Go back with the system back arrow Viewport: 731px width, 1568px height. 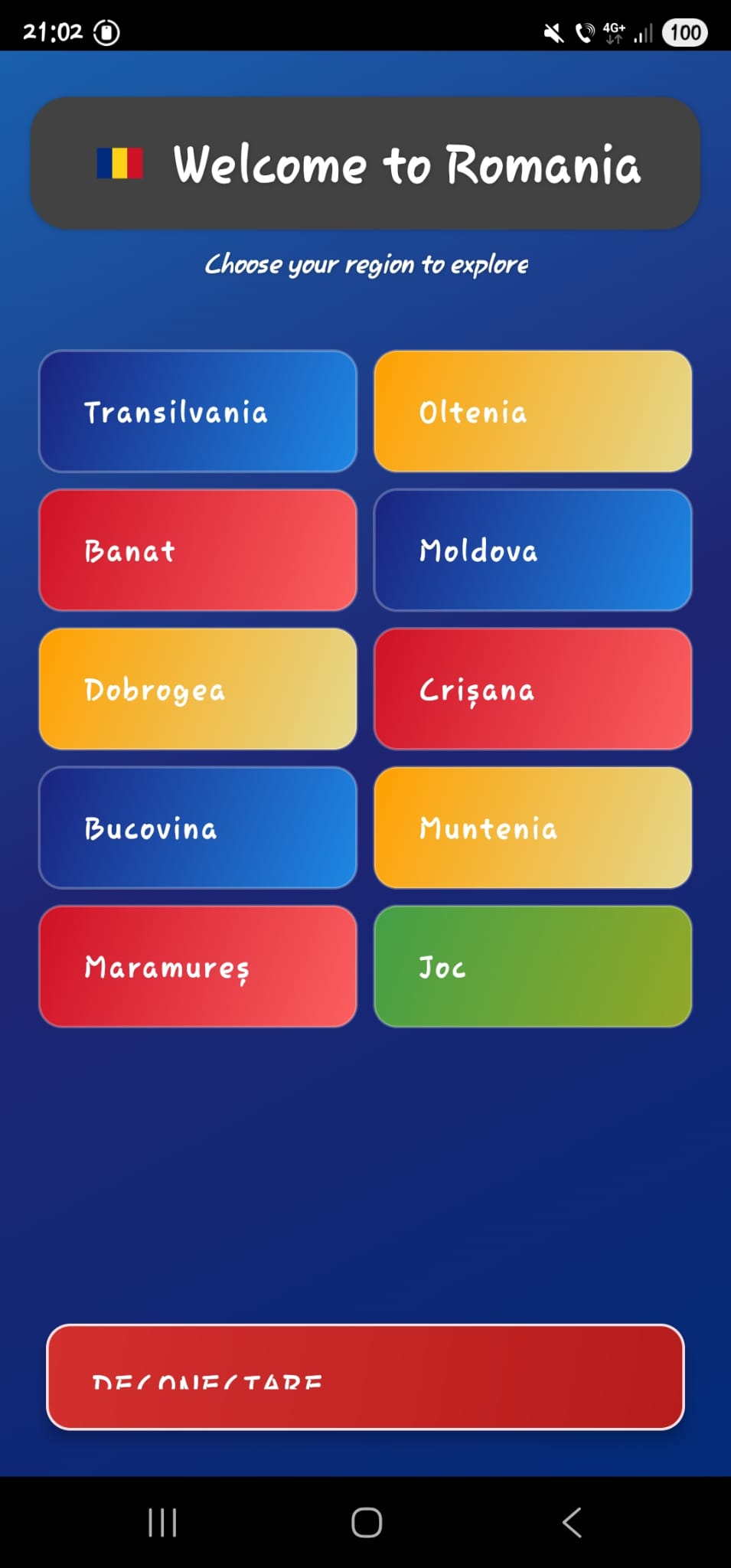click(572, 1522)
